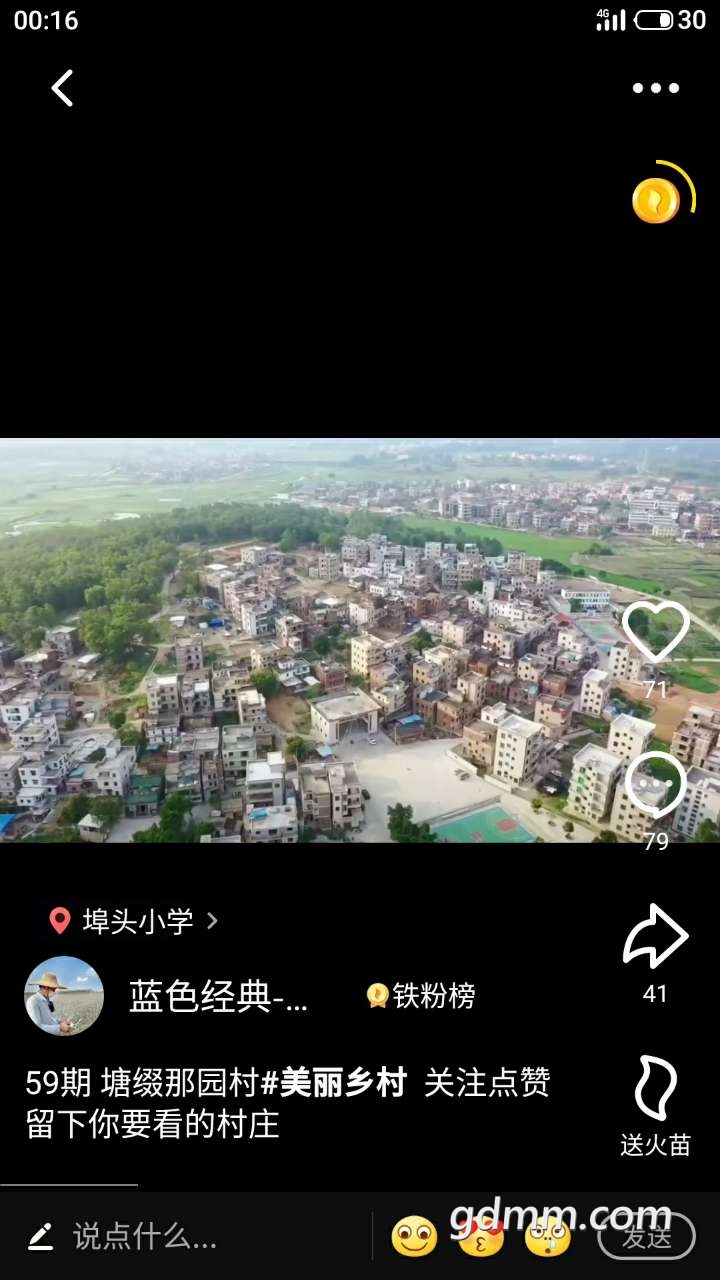The width and height of the screenshot is (720, 1280).
Task: Tap the gold coin reward icon
Action: [657, 200]
